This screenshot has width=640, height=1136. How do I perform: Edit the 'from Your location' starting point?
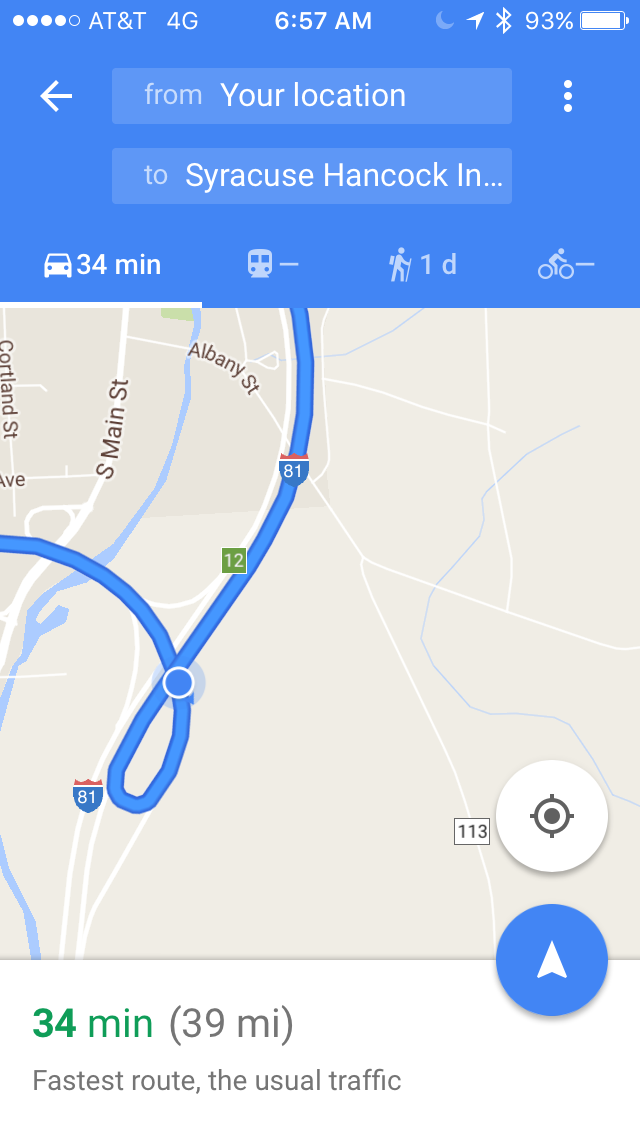click(x=311, y=96)
